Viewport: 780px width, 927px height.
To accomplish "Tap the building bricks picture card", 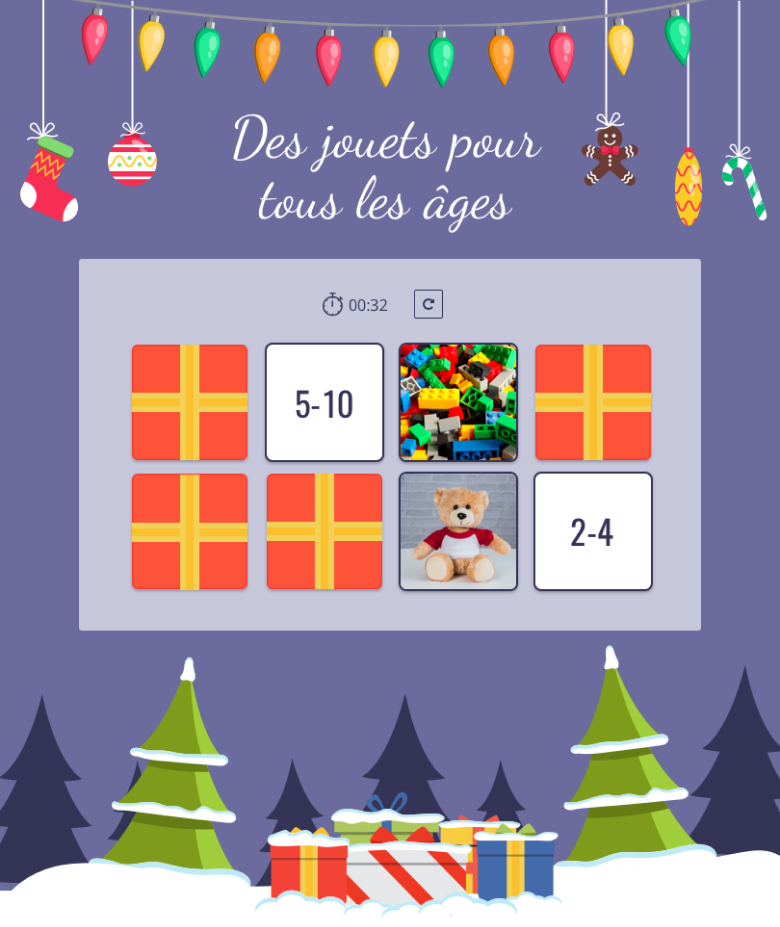I will tap(458, 402).
